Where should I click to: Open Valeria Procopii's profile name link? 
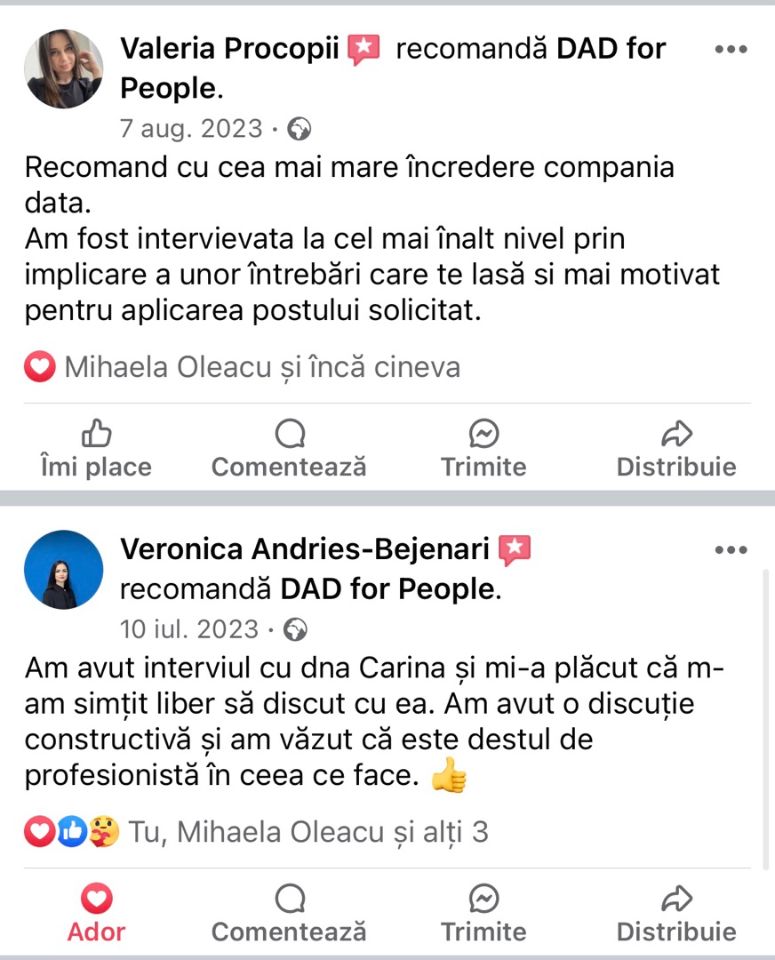[230, 48]
